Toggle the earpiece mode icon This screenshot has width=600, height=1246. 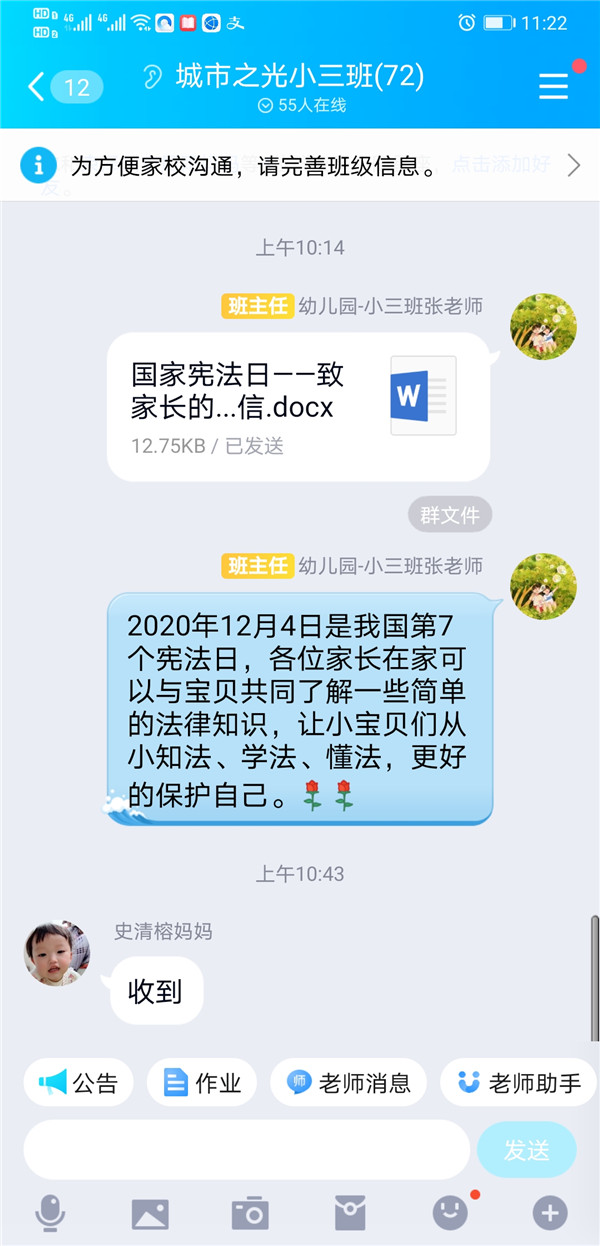pos(152,77)
